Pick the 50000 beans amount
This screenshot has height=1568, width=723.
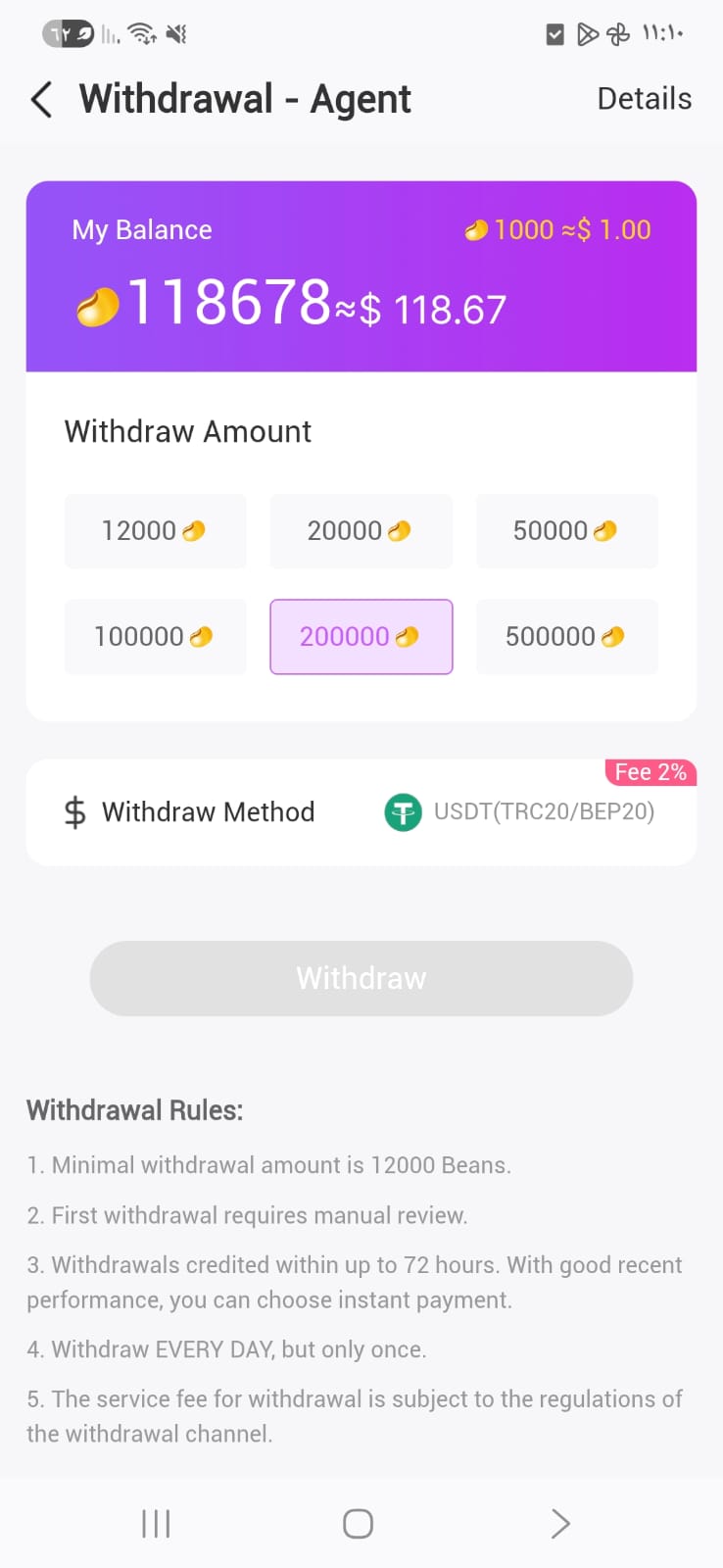click(x=567, y=531)
